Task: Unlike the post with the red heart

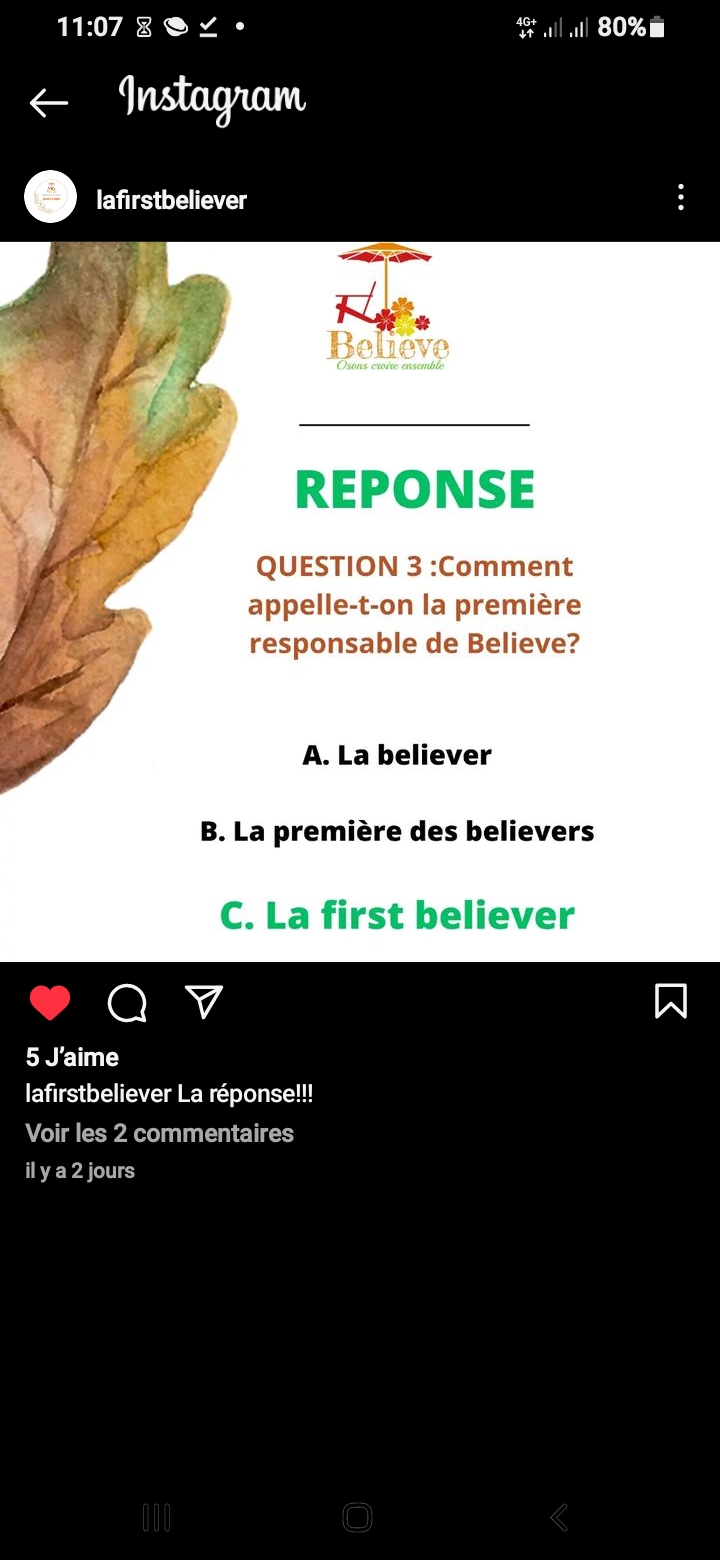Action: [x=50, y=1002]
